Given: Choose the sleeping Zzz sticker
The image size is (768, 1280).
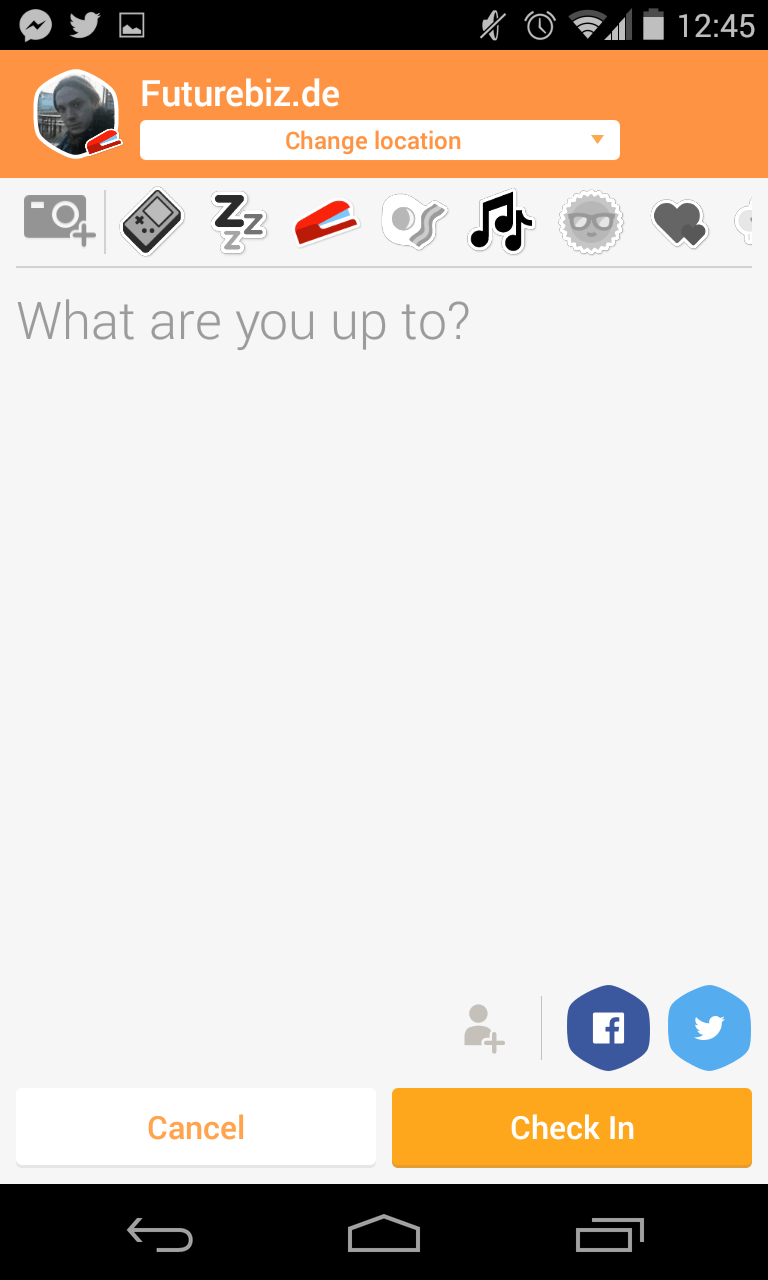Looking at the screenshot, I should click(238, 222).
